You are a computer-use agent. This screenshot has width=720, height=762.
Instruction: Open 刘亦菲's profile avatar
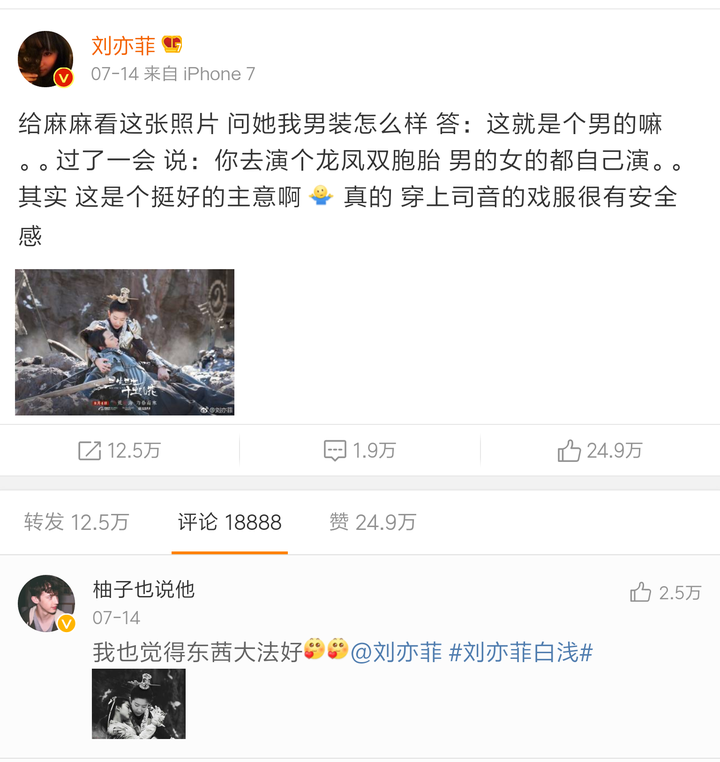(45, 59)
